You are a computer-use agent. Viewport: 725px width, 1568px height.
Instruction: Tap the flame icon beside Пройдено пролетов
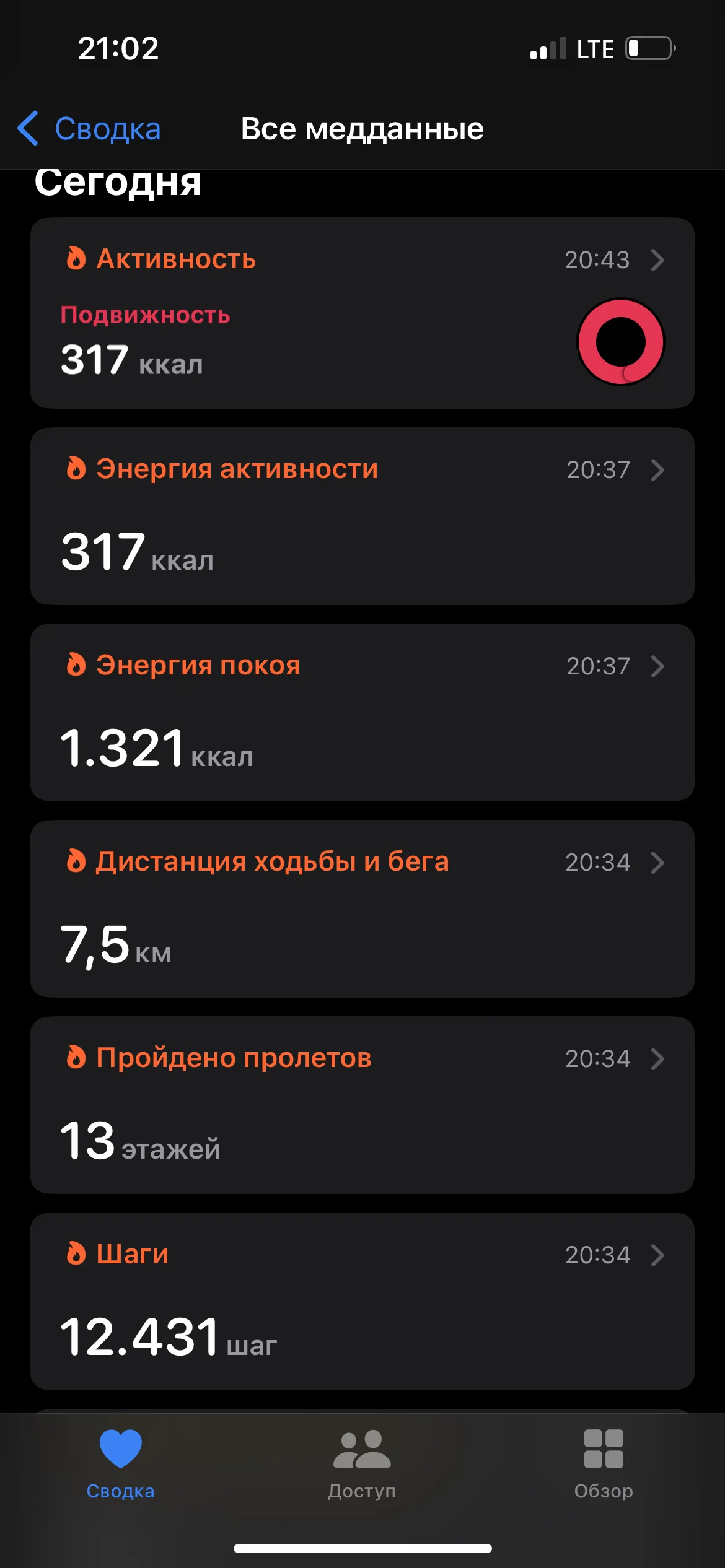[76, 1059]
